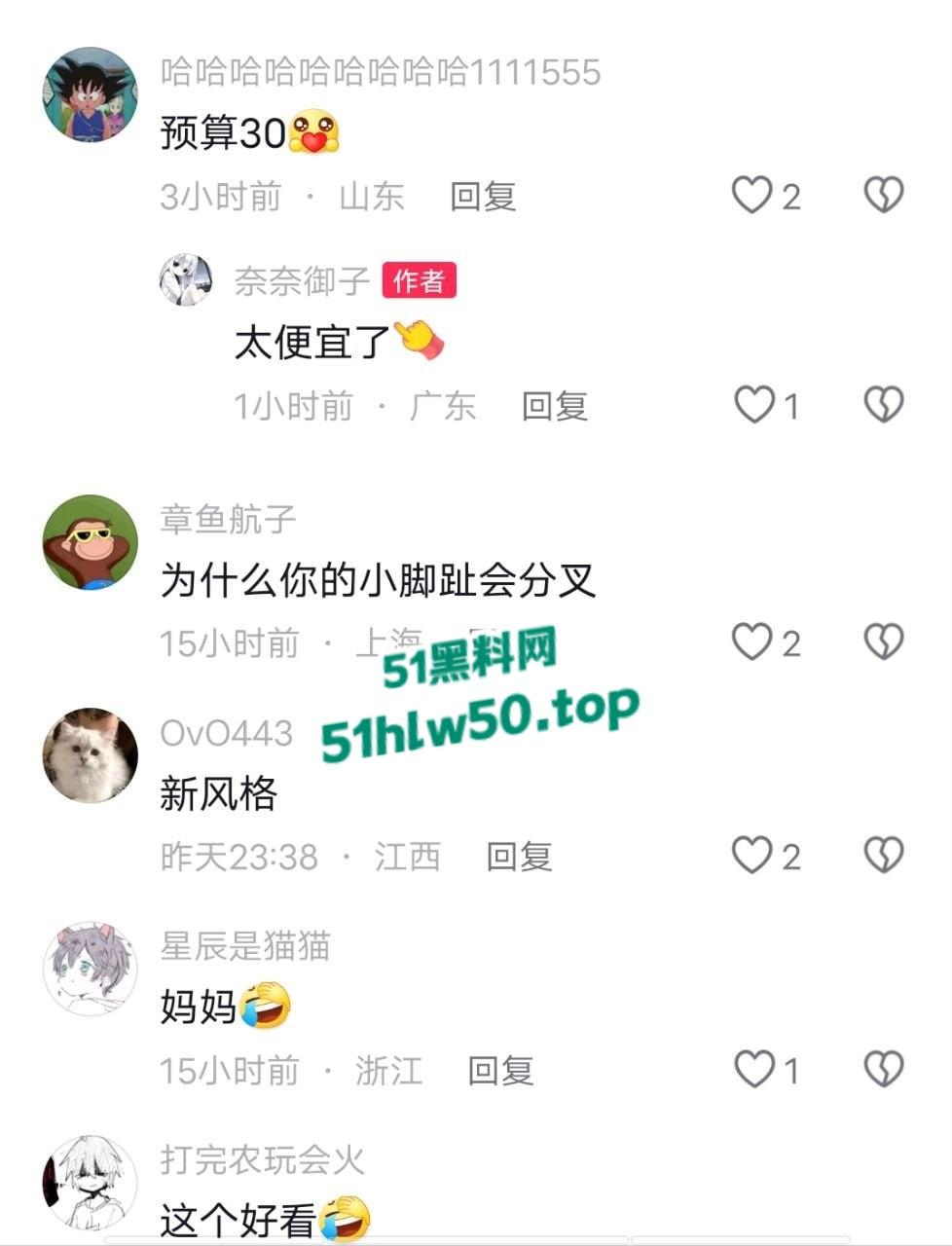The image size is (952, 1246).
Task: Like the comment 预算30
Action: [x=752, y=196]
